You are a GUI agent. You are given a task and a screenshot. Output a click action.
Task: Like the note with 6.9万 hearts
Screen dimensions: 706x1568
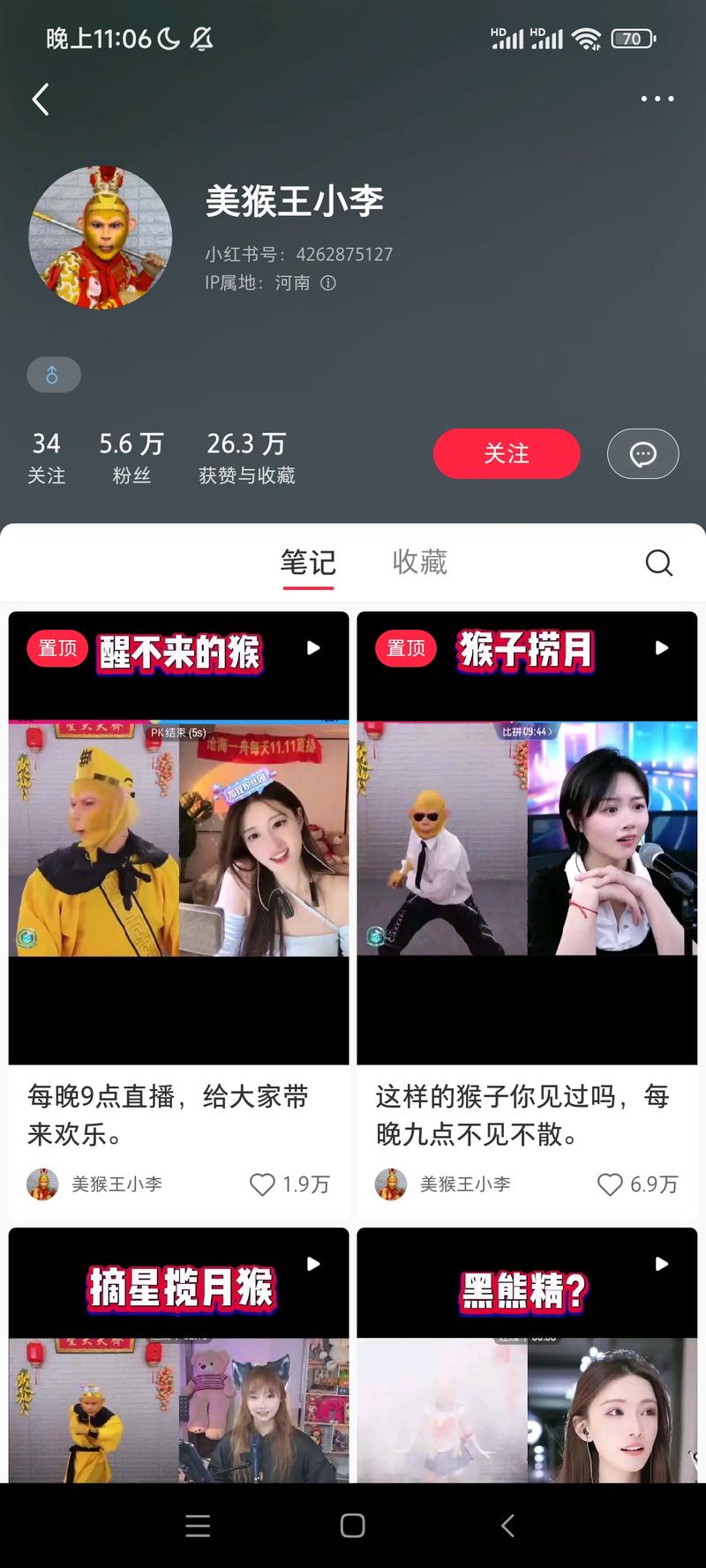pyautogui.click(x=610, y=1184)
